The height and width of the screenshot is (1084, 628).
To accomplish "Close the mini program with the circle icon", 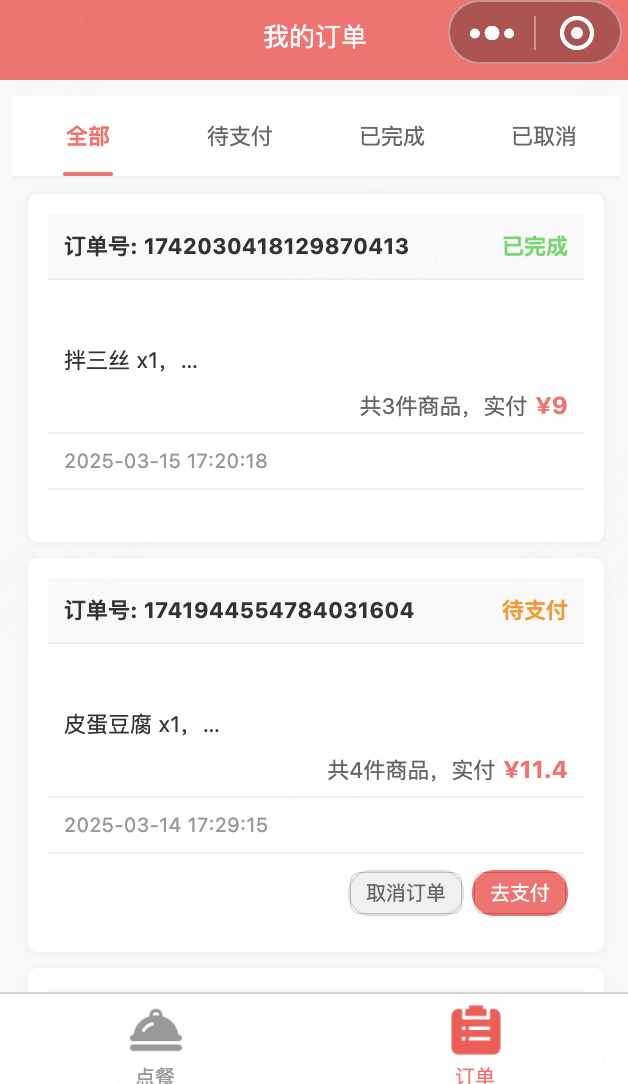I will (577, 33).
